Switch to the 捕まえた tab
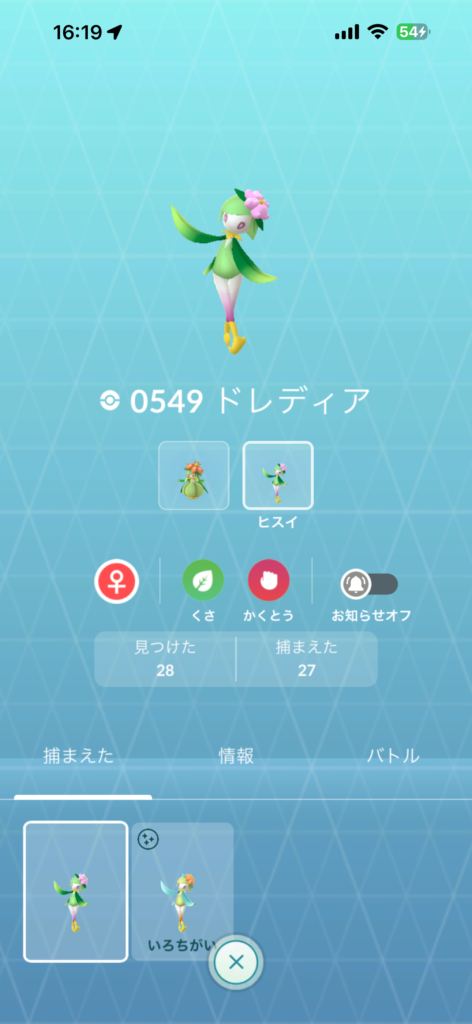Screen dimensions: 472x1024 (78, 756)
